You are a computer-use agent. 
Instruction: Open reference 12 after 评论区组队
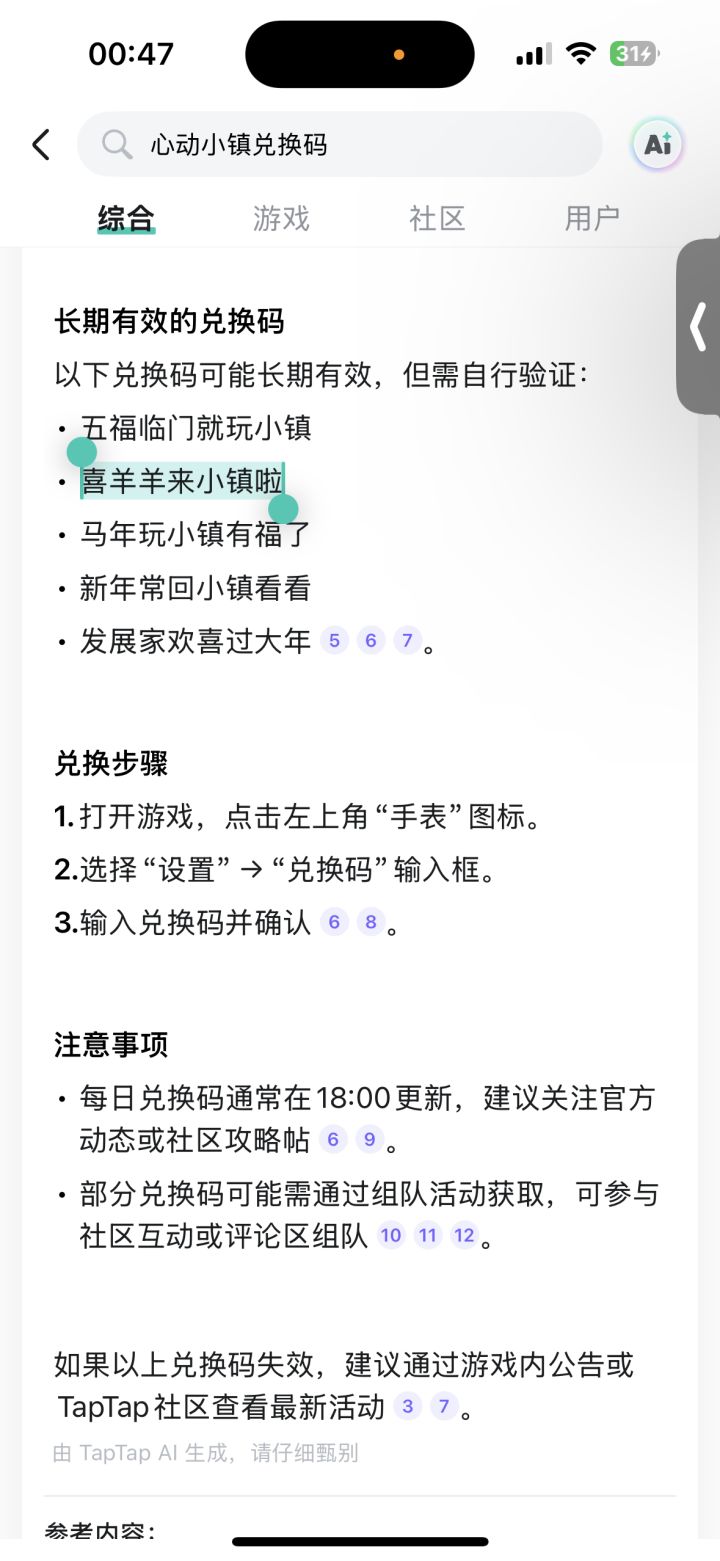click(x=464, y=1235)
